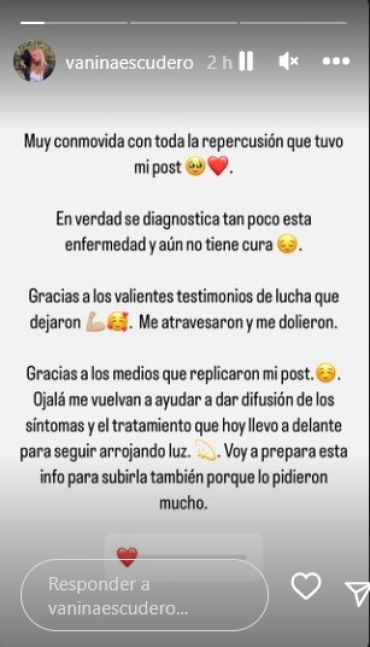The height and width of the screenshot is (647, 370).
Task: Like this story with the heart
Action: point(306,586)
